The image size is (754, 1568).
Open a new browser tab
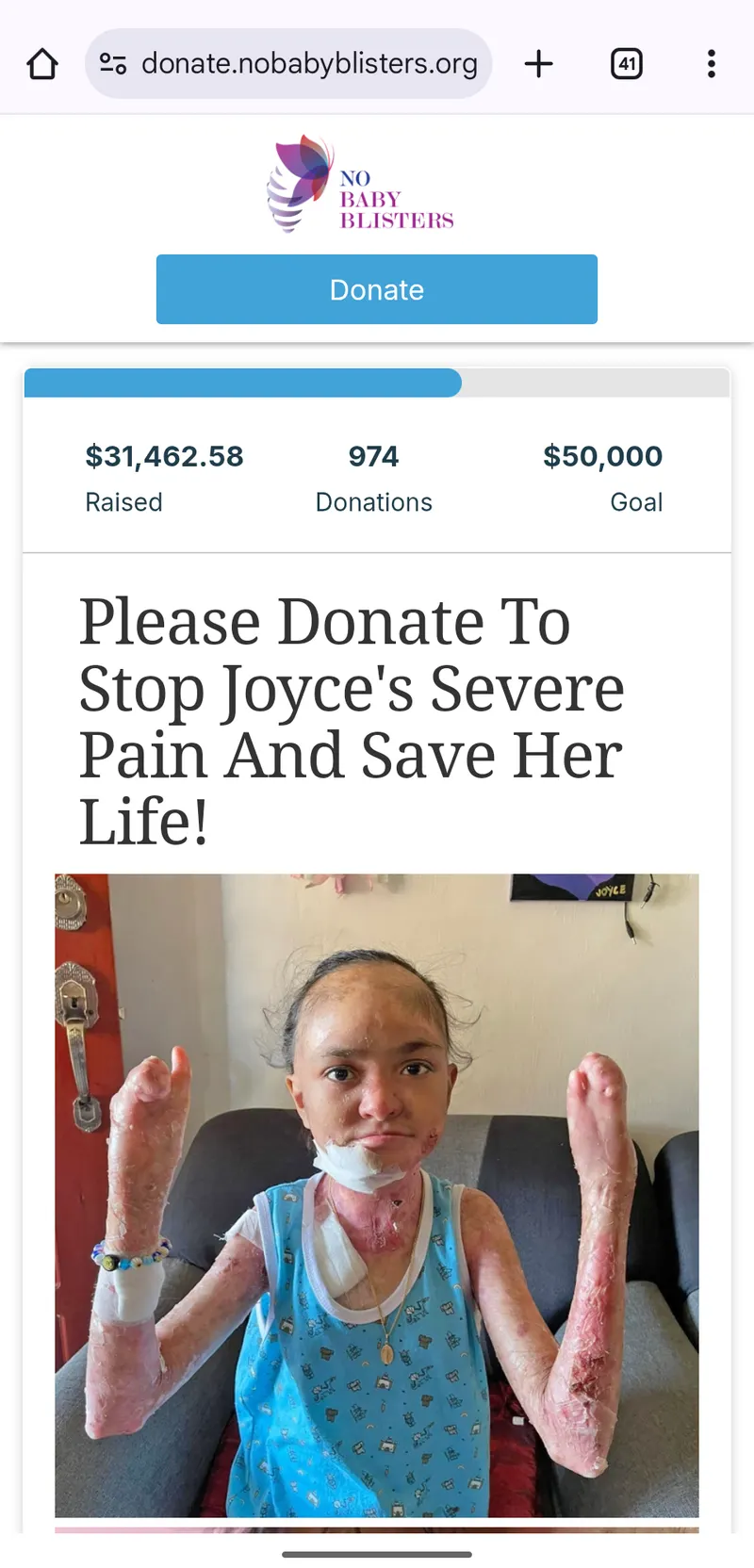[538, 64]
